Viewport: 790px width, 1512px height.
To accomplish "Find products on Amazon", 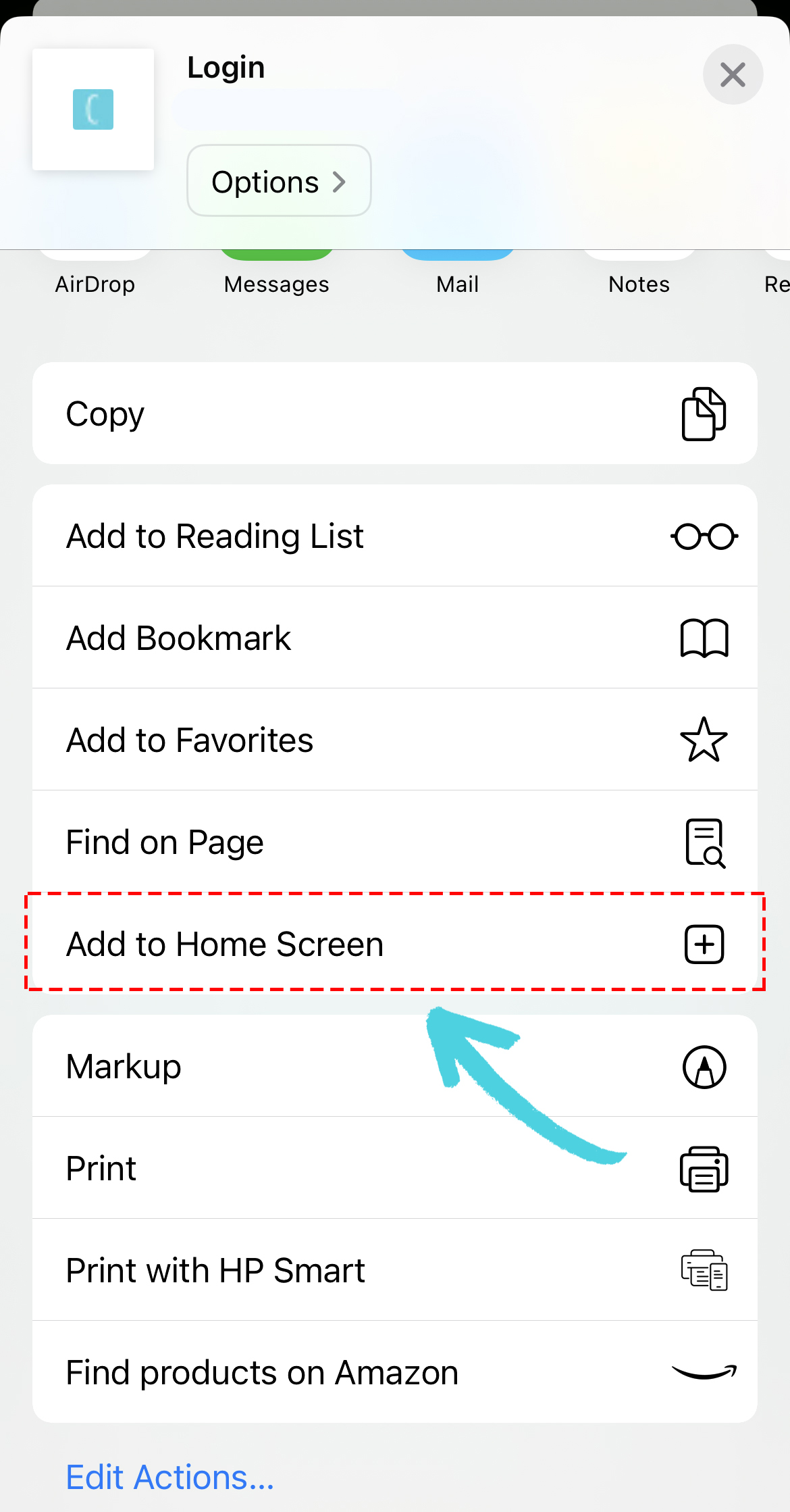I will [x=394, y=1372].
